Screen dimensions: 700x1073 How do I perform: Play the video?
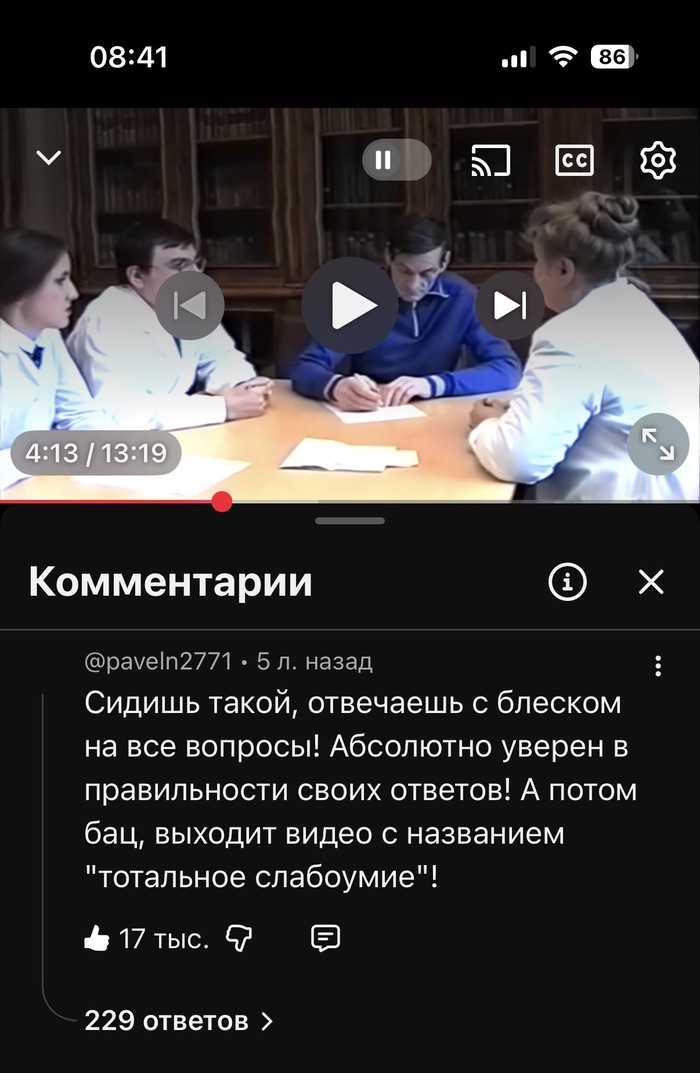coord(350,305)
